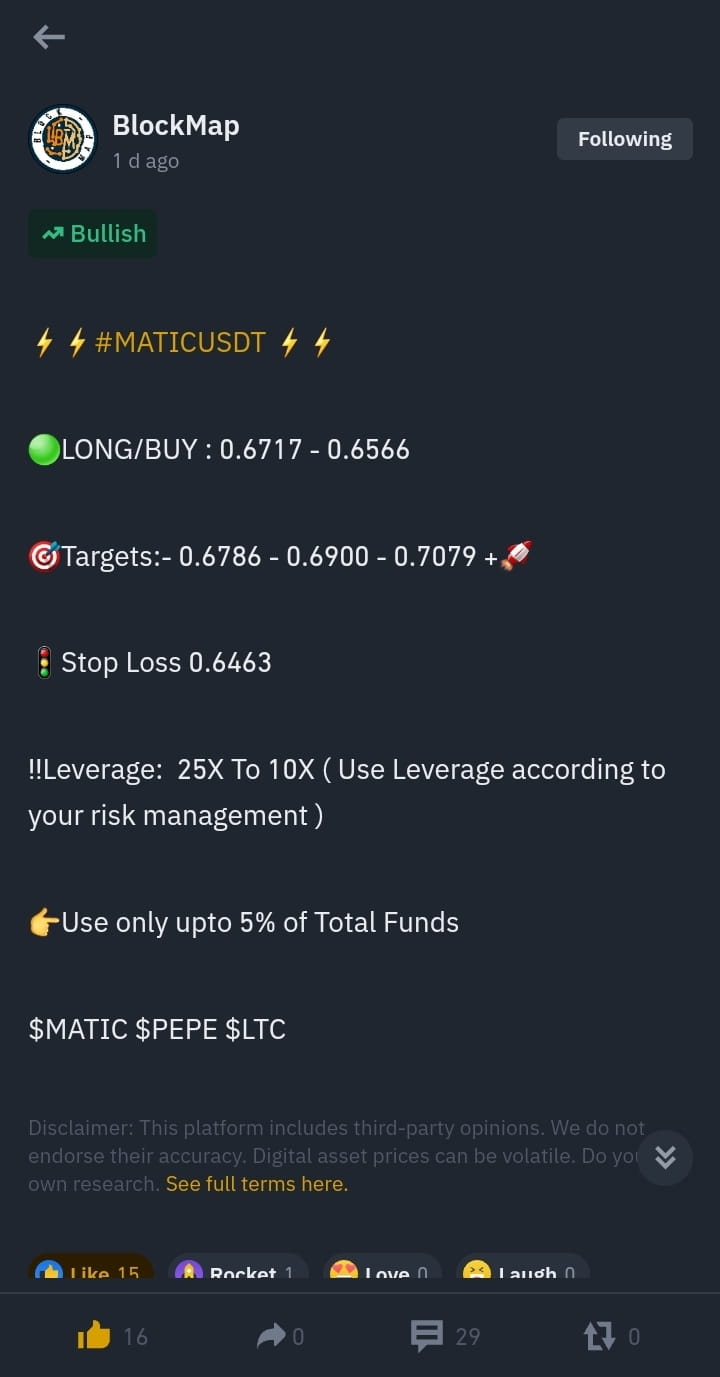Image resolution: width=720 pixels, height=1377 pixels.
Task: Toggle the Following state for BlockMap
Action: tap(624, 138)
